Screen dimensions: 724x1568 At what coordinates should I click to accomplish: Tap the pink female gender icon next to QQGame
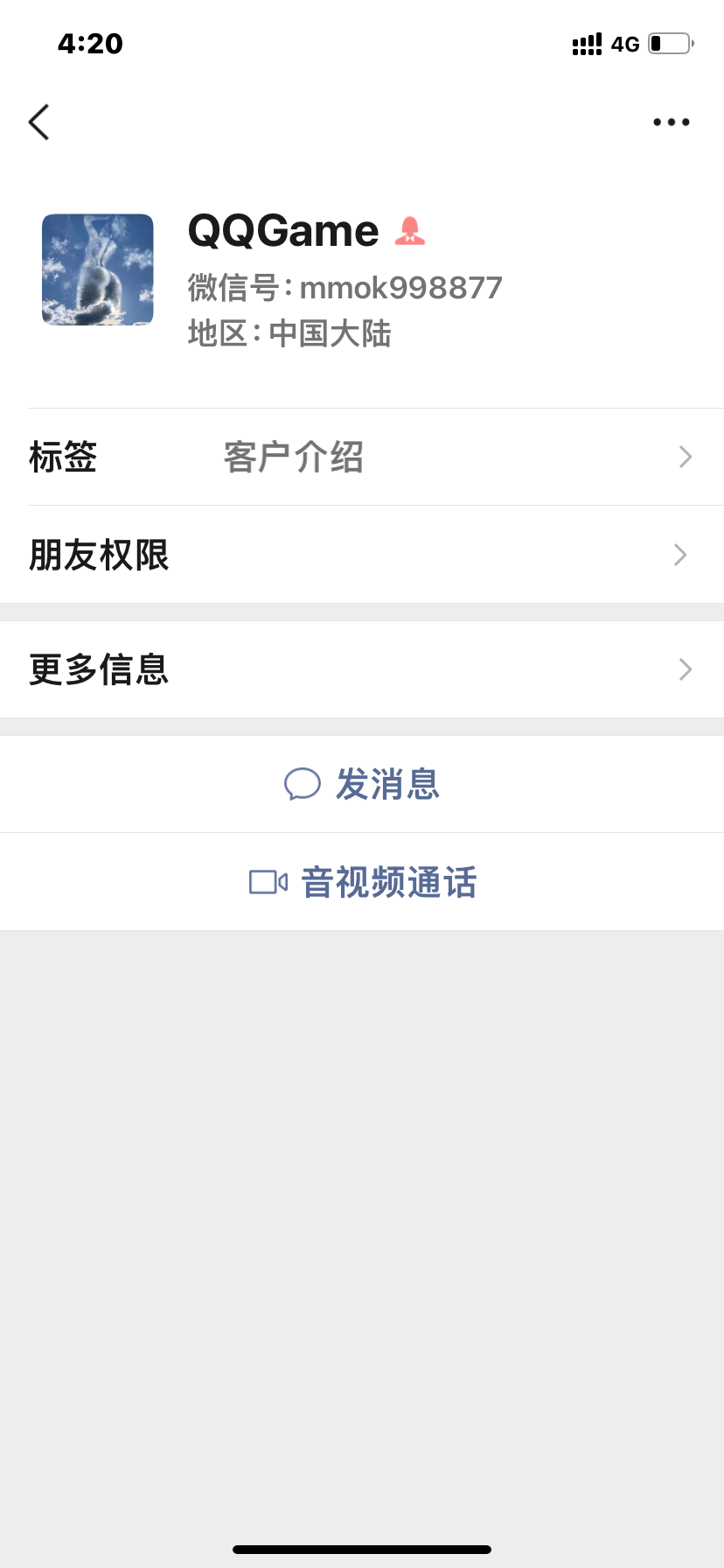tap(408, 230)
